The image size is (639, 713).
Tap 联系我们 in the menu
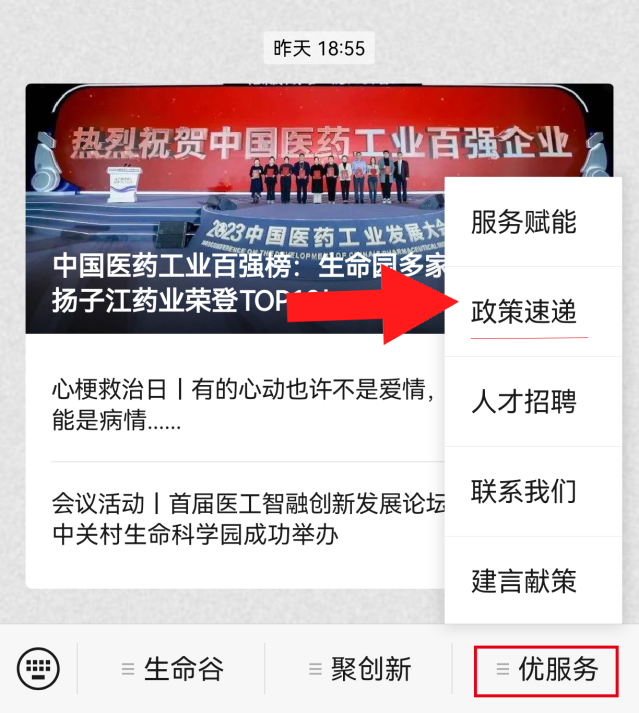point(524,491)
